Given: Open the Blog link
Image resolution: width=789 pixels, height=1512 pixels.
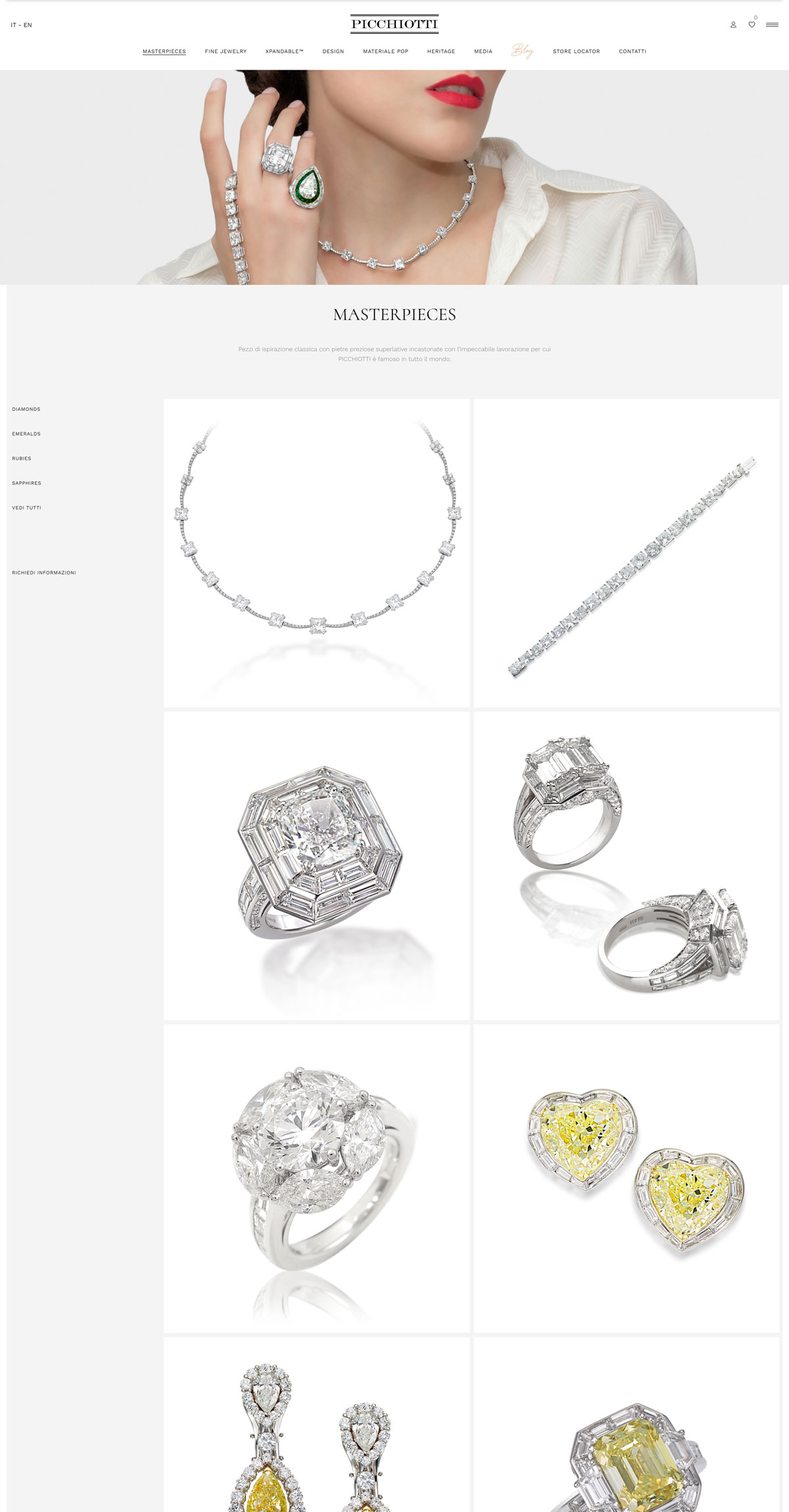Looking at the screenshot, I should point(522,51).
